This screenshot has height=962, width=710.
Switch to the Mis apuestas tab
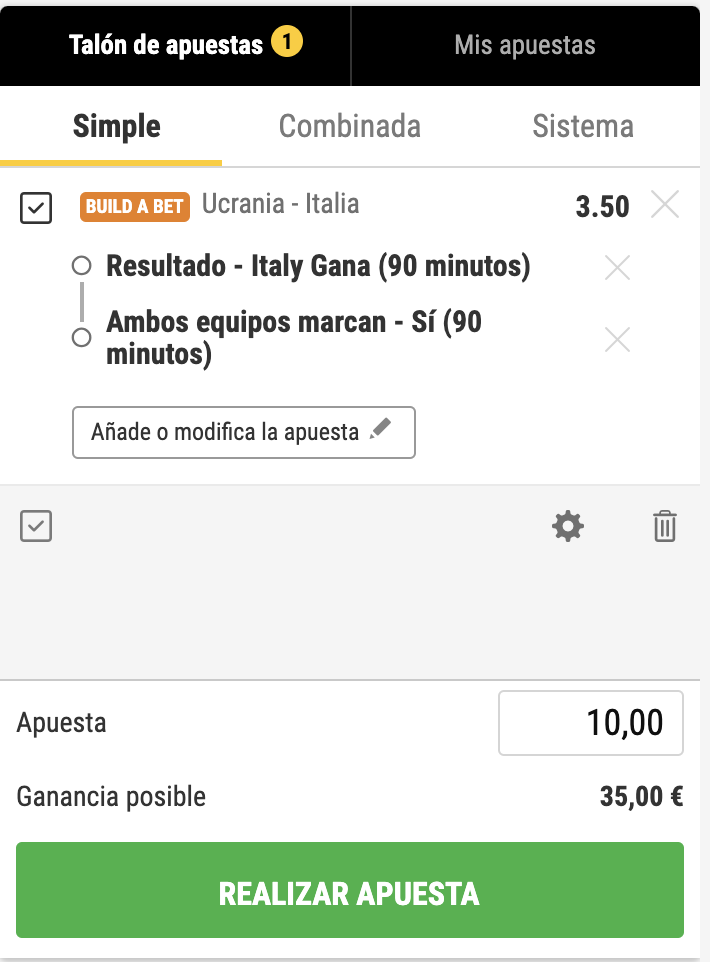525,45
